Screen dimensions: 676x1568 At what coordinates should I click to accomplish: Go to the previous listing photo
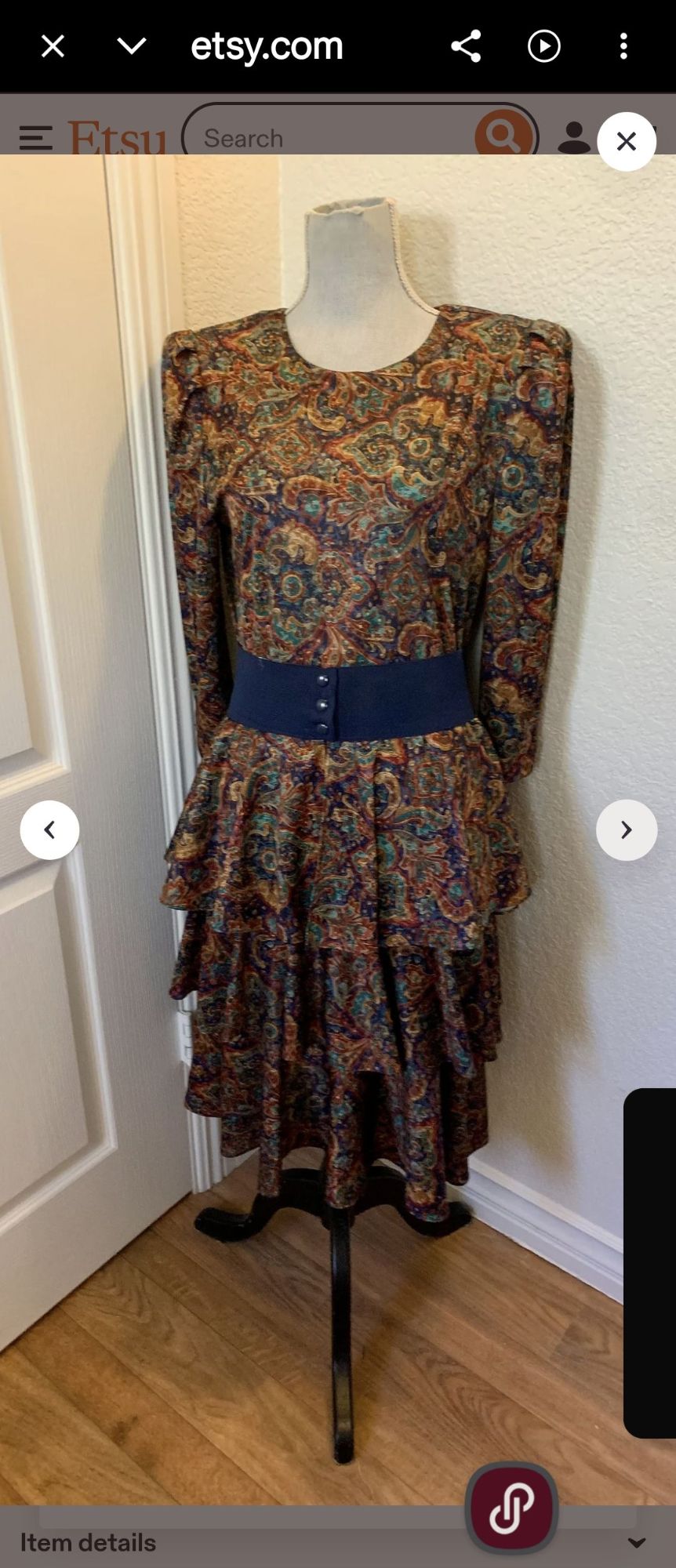pos(49,829)
